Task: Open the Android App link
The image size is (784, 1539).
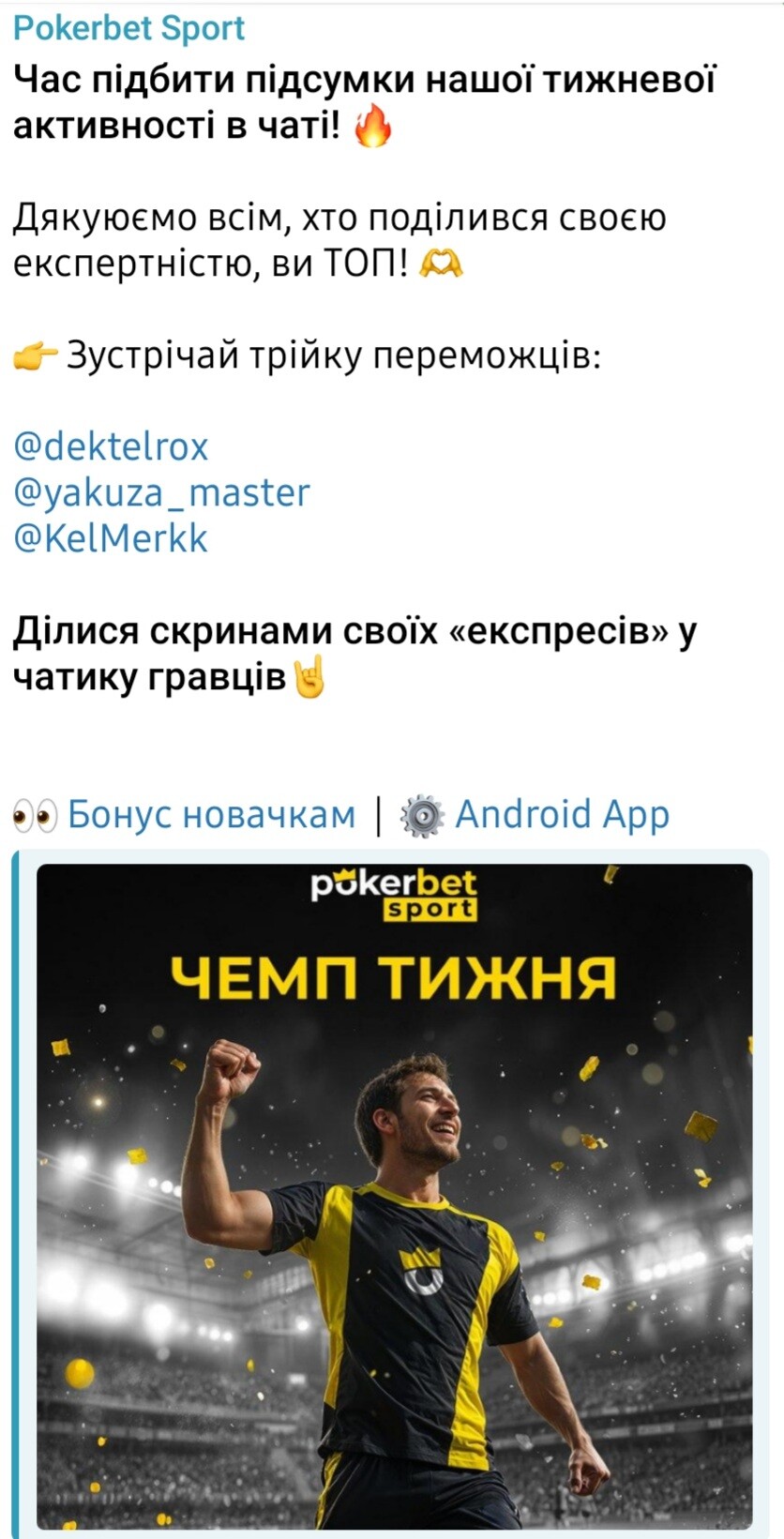Action: (561, 814)
